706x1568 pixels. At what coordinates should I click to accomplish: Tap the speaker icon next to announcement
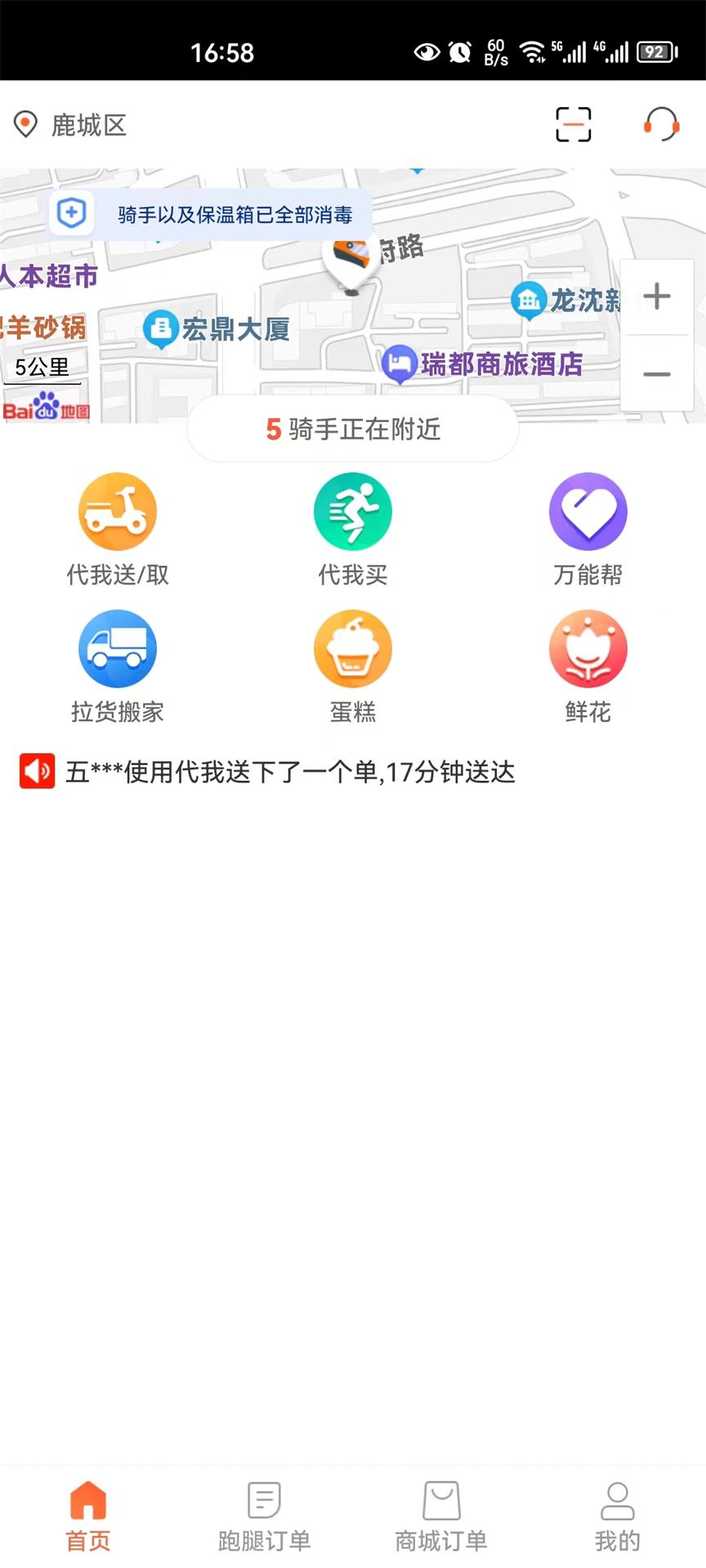coord(36,771)
